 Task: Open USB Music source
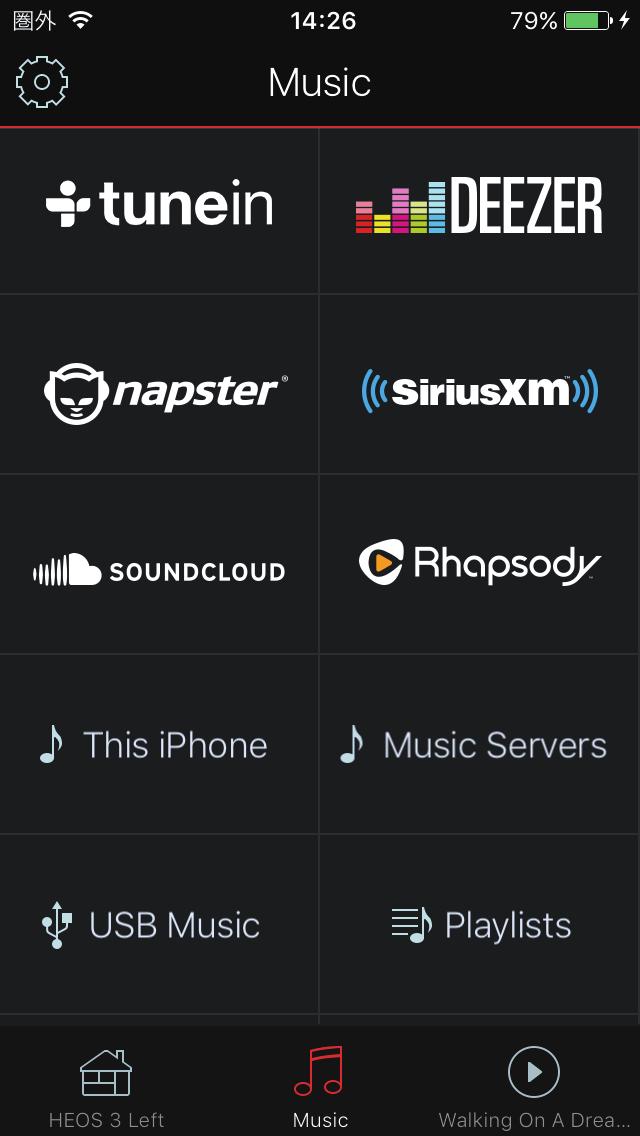point(159,925)
